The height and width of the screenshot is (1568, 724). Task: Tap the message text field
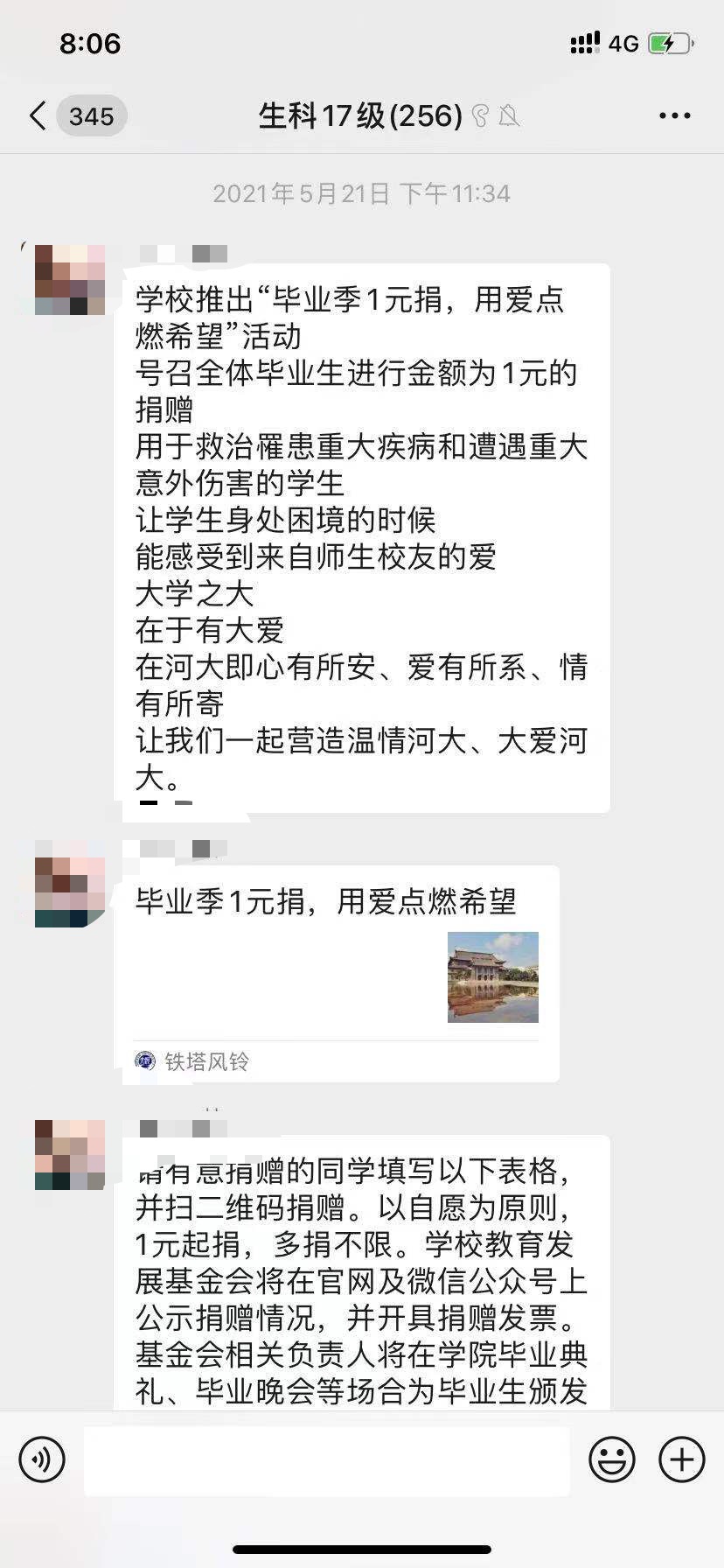pos(326,1459)
